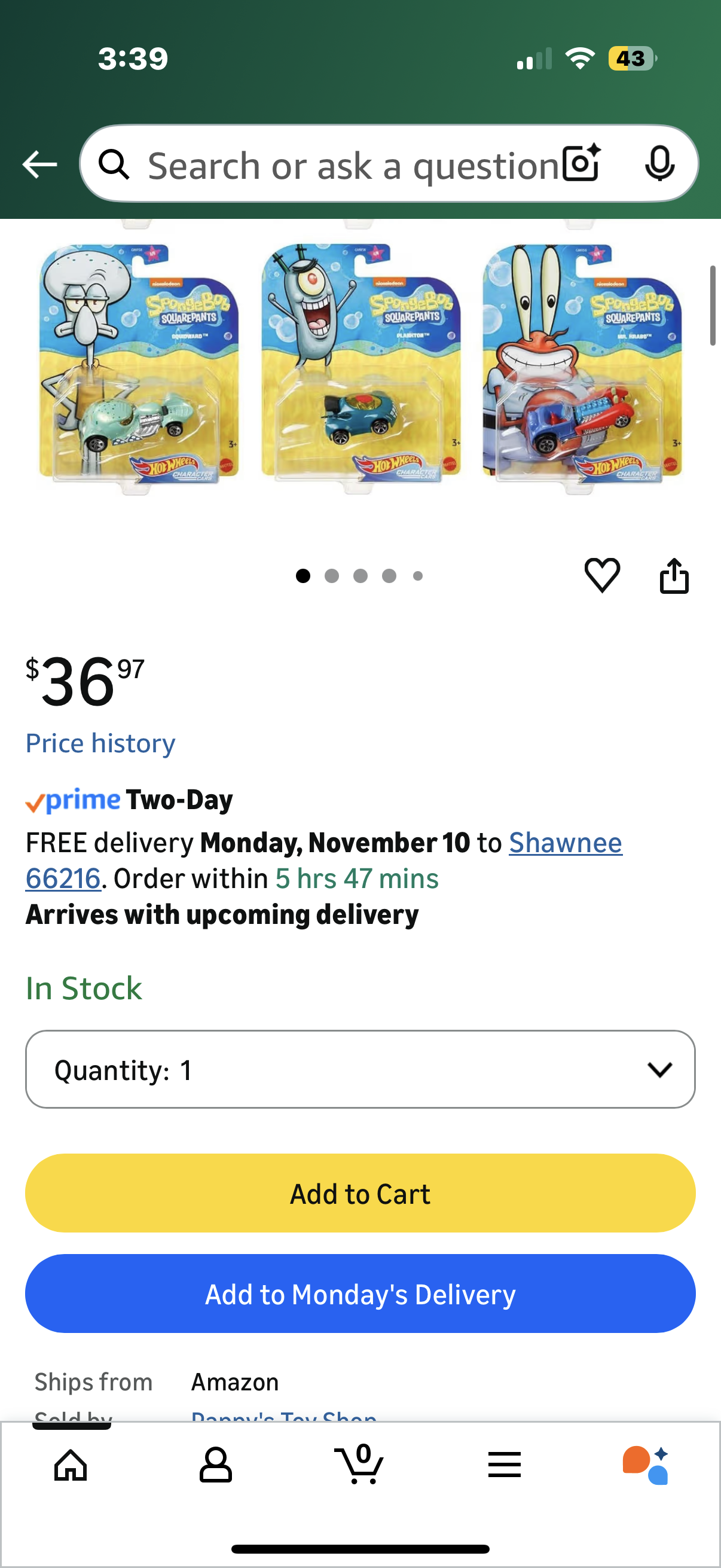Open Price history
This screenshot has width=721, height=1568.
pos(100,743)
